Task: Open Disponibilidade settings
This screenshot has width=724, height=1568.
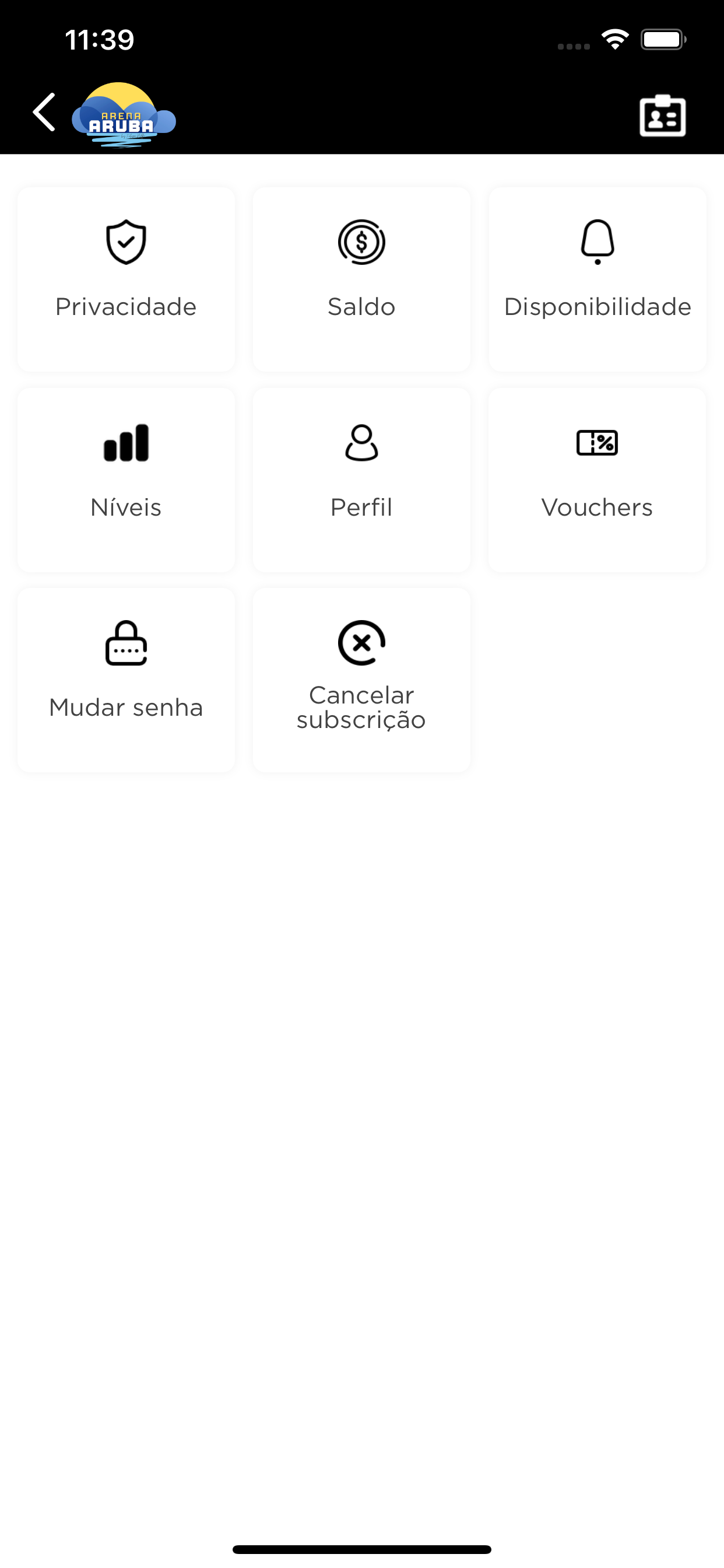Action: (597, 279)
